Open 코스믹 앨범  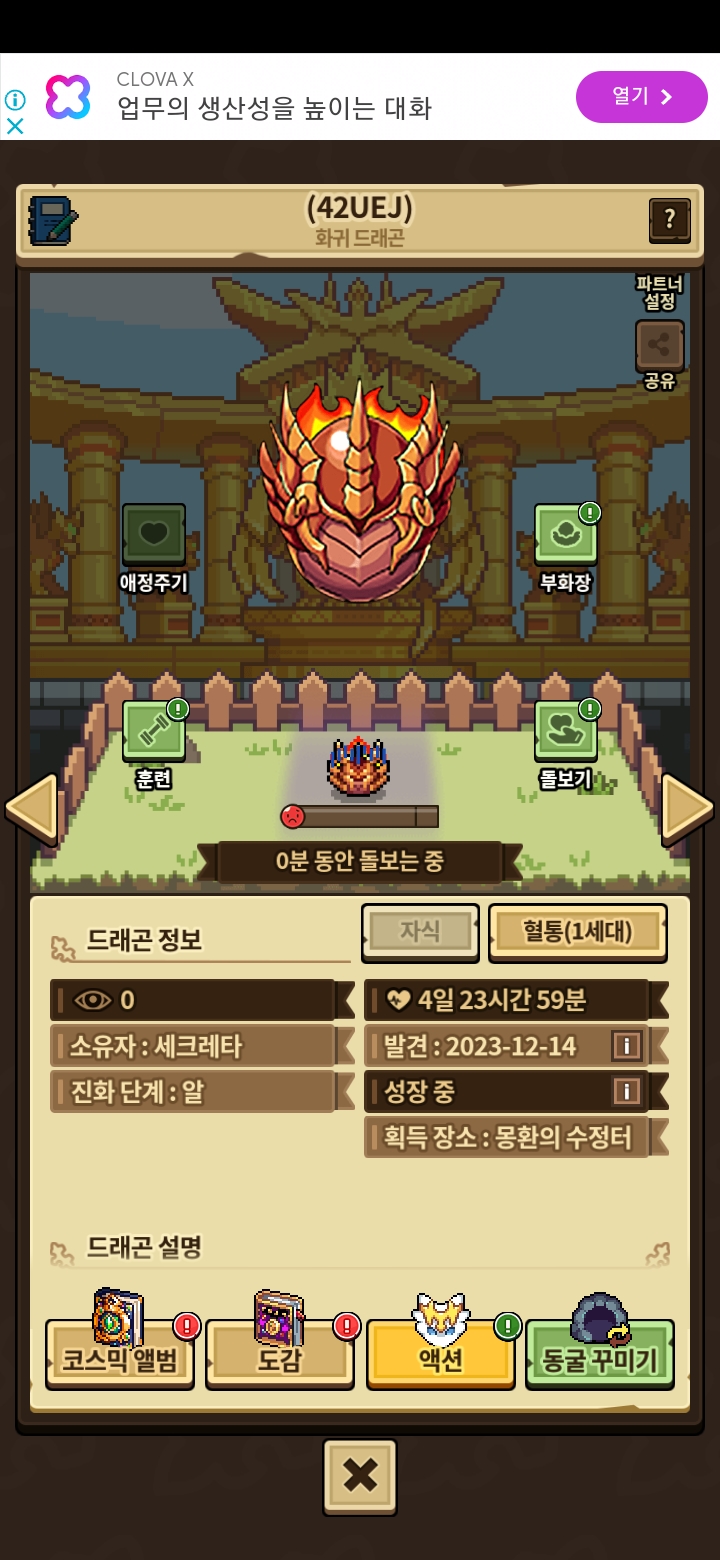tap(120, 1355)
